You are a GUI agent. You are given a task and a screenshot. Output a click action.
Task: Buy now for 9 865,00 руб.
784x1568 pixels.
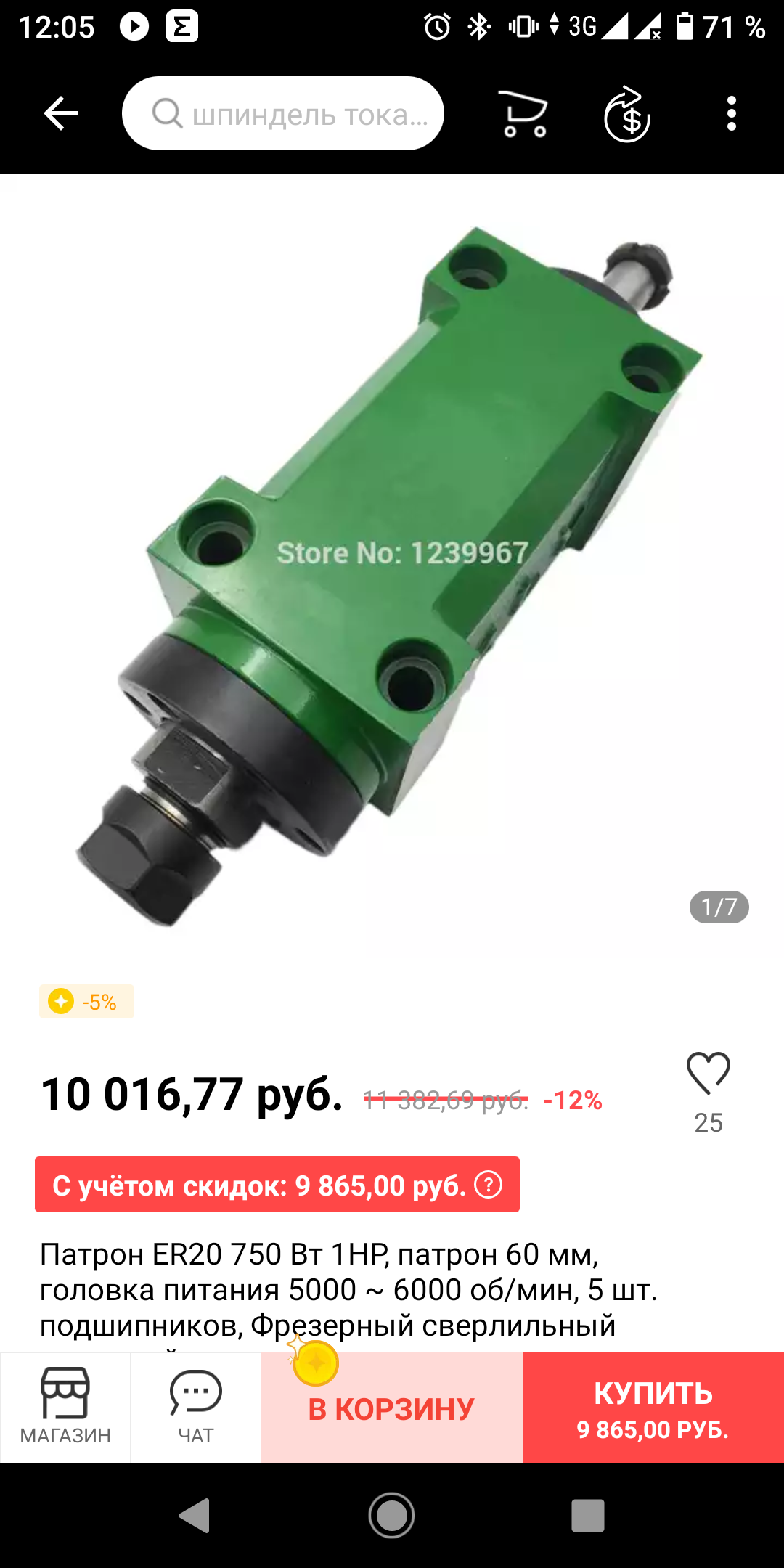[653, 1408]
